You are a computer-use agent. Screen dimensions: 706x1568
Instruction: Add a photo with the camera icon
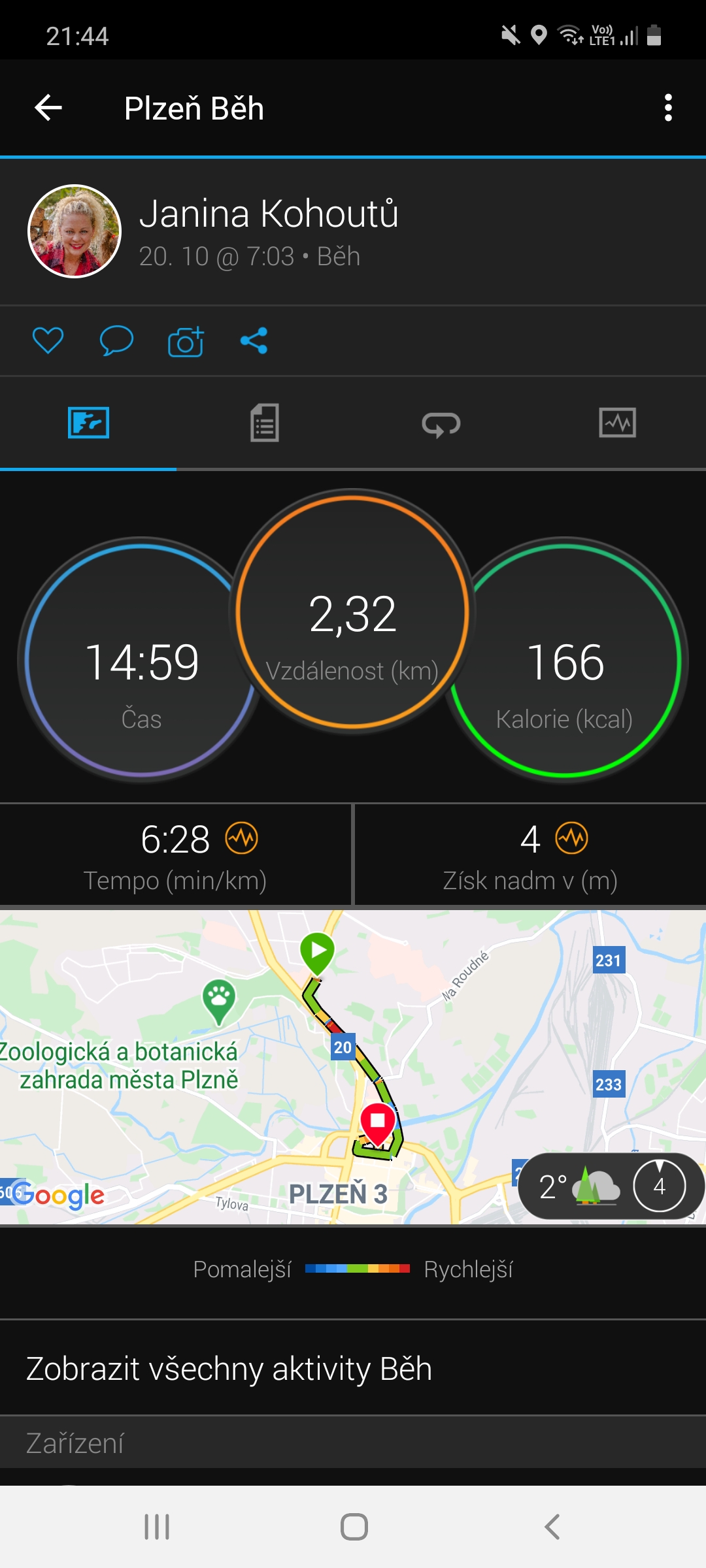pos(186,340)
